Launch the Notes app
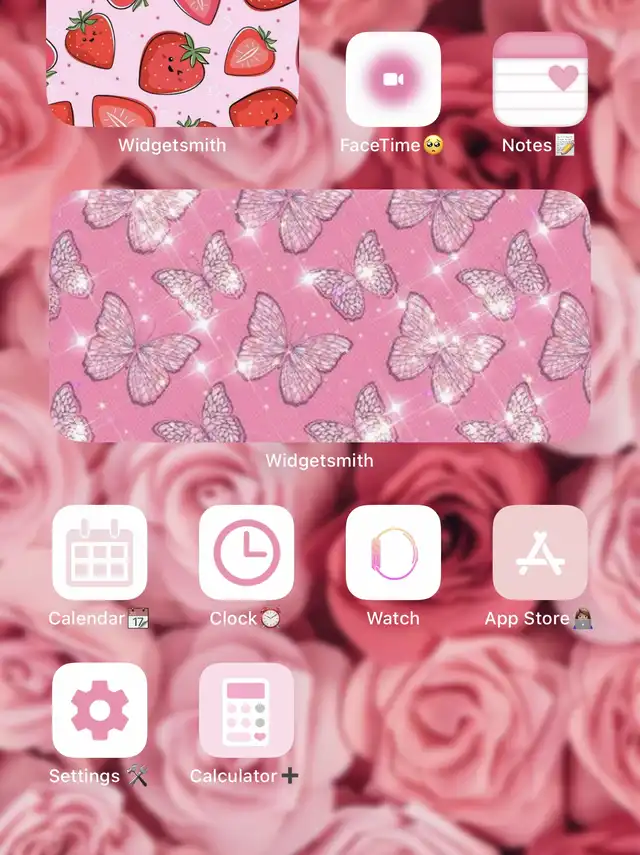The height and width of the screenshot is (855, 640). pyautogui.click(x=540, y=80)
